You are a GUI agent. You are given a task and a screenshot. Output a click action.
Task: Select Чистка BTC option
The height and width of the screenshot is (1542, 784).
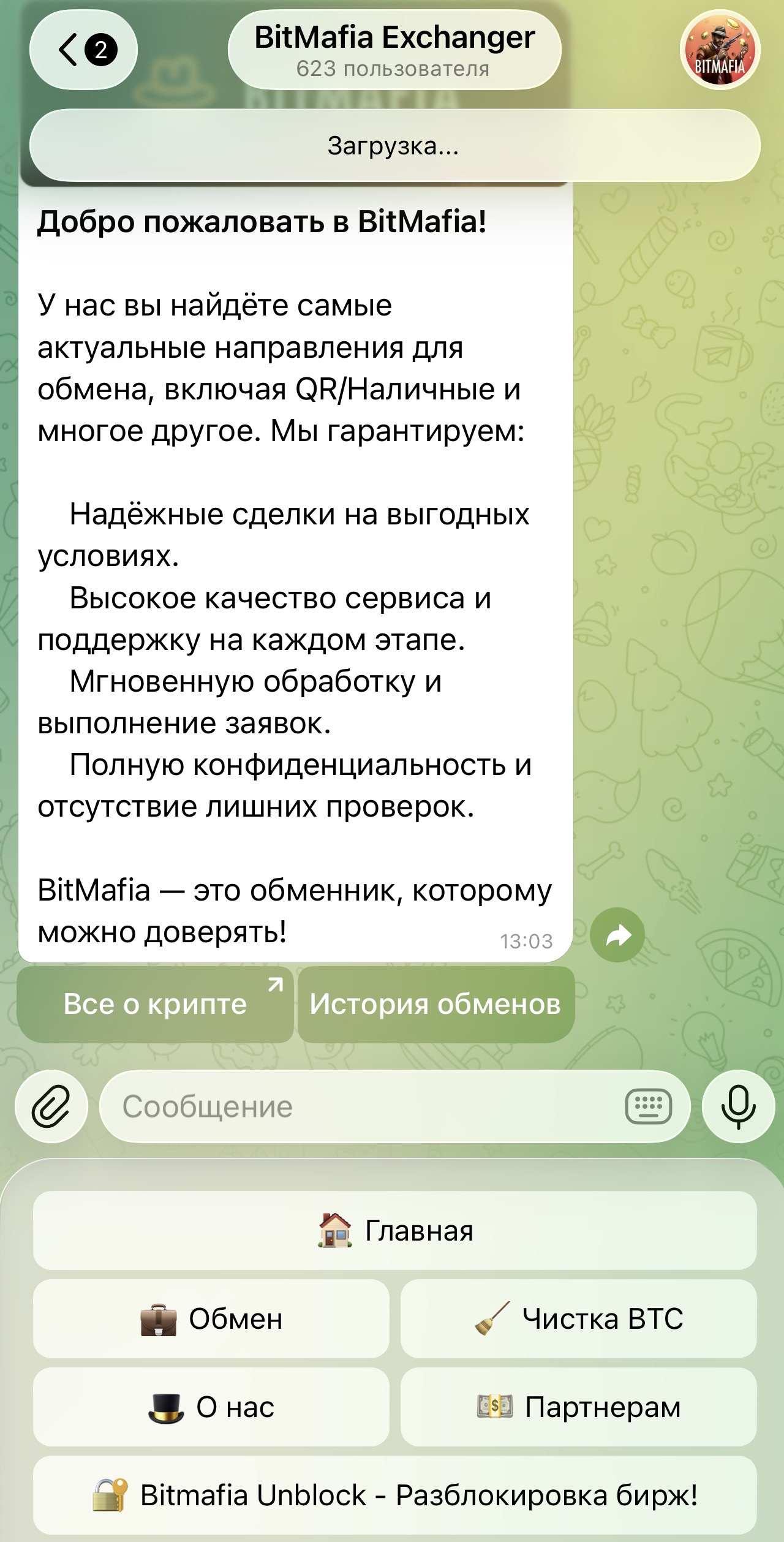click(x=578, y=1319)
